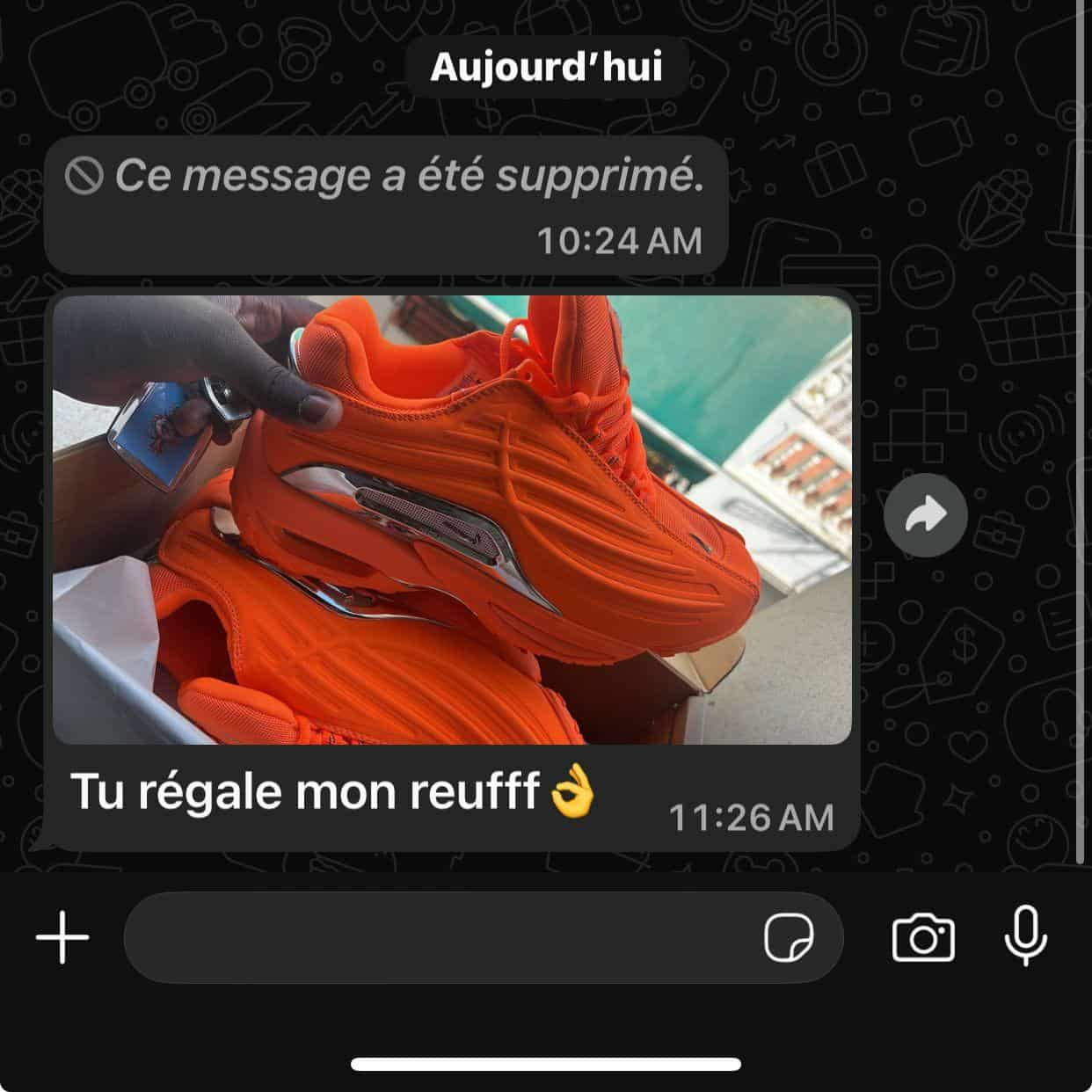
Task: Open the sticker picker
Action: coord(788,938)
